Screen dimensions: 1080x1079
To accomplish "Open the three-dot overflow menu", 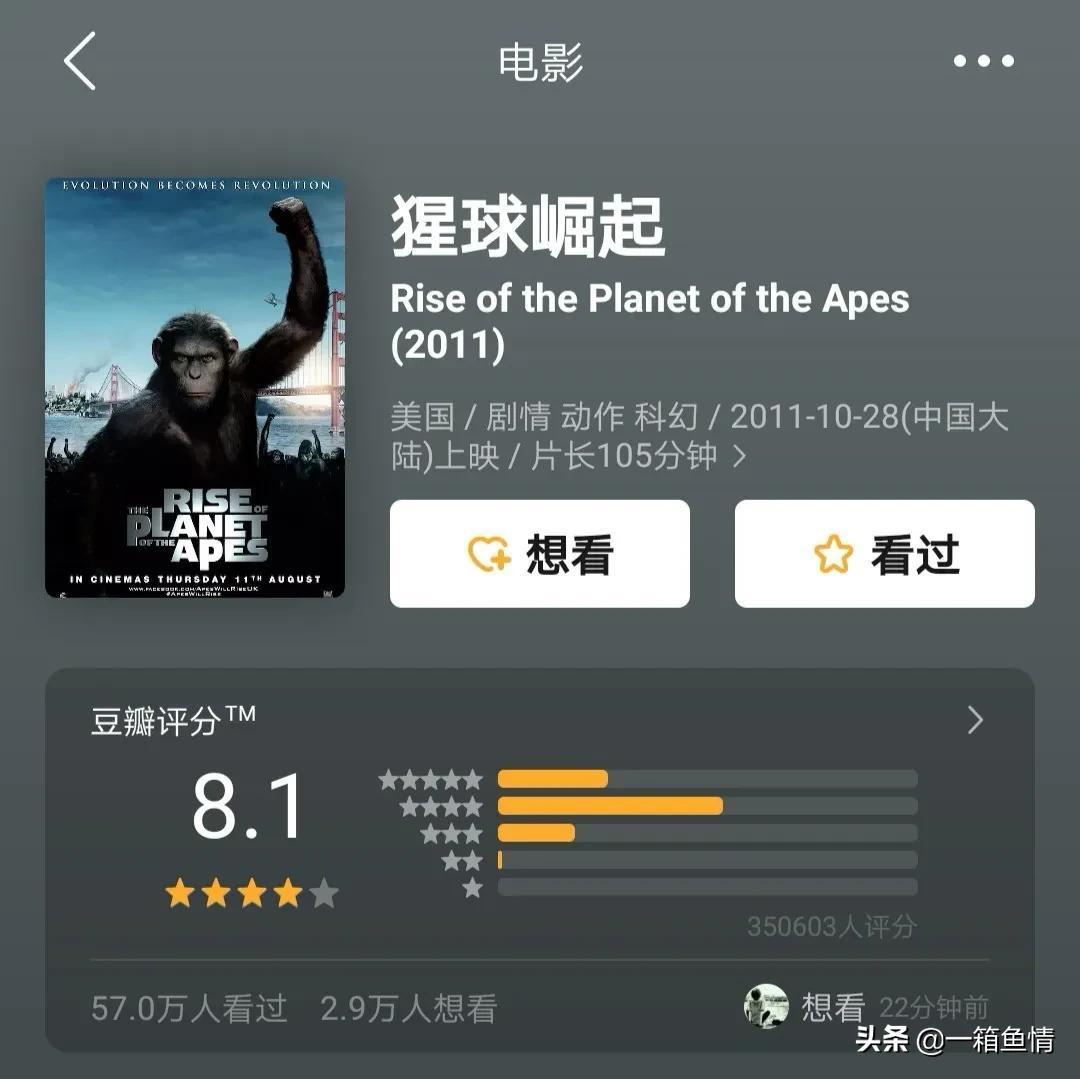I will point(983,61).
